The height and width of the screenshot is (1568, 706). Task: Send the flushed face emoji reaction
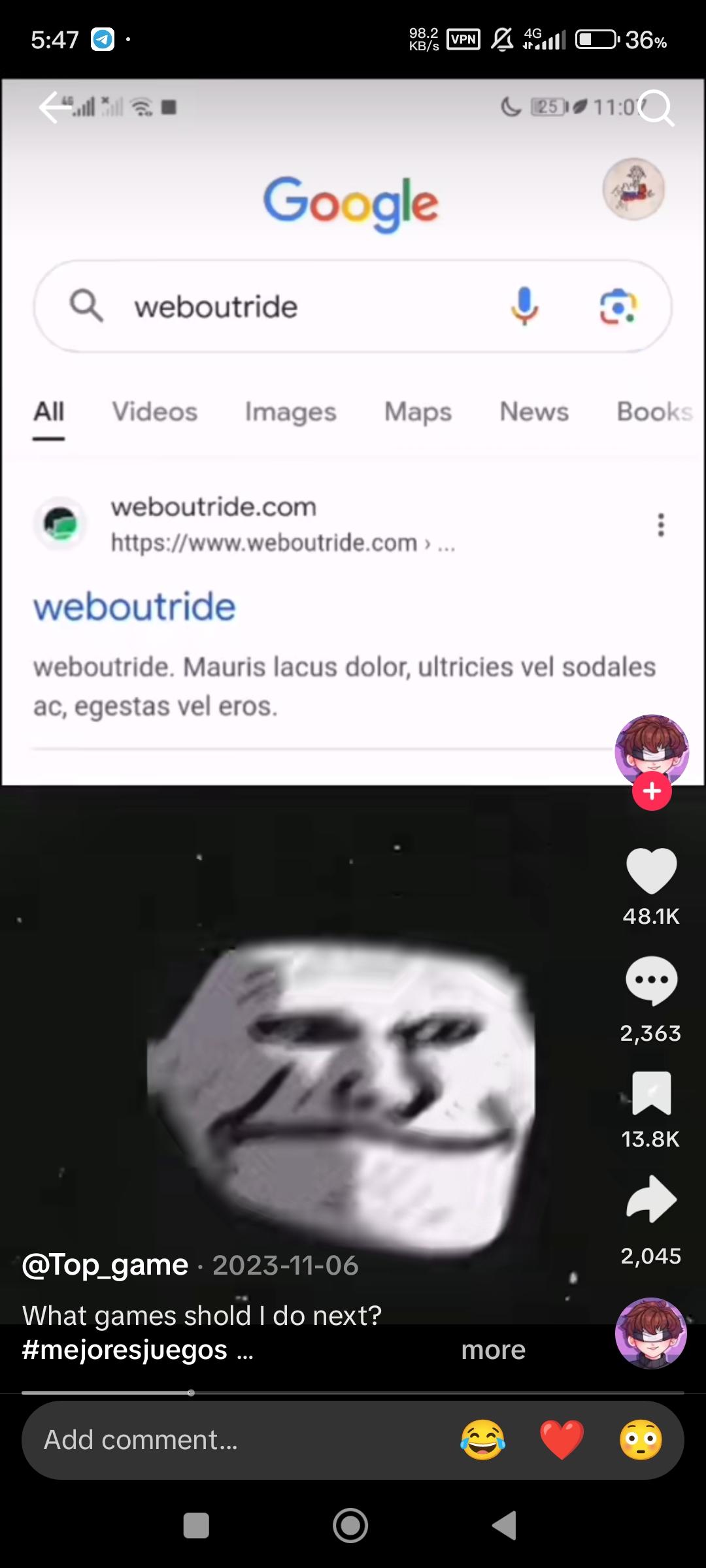(641, 1440)
